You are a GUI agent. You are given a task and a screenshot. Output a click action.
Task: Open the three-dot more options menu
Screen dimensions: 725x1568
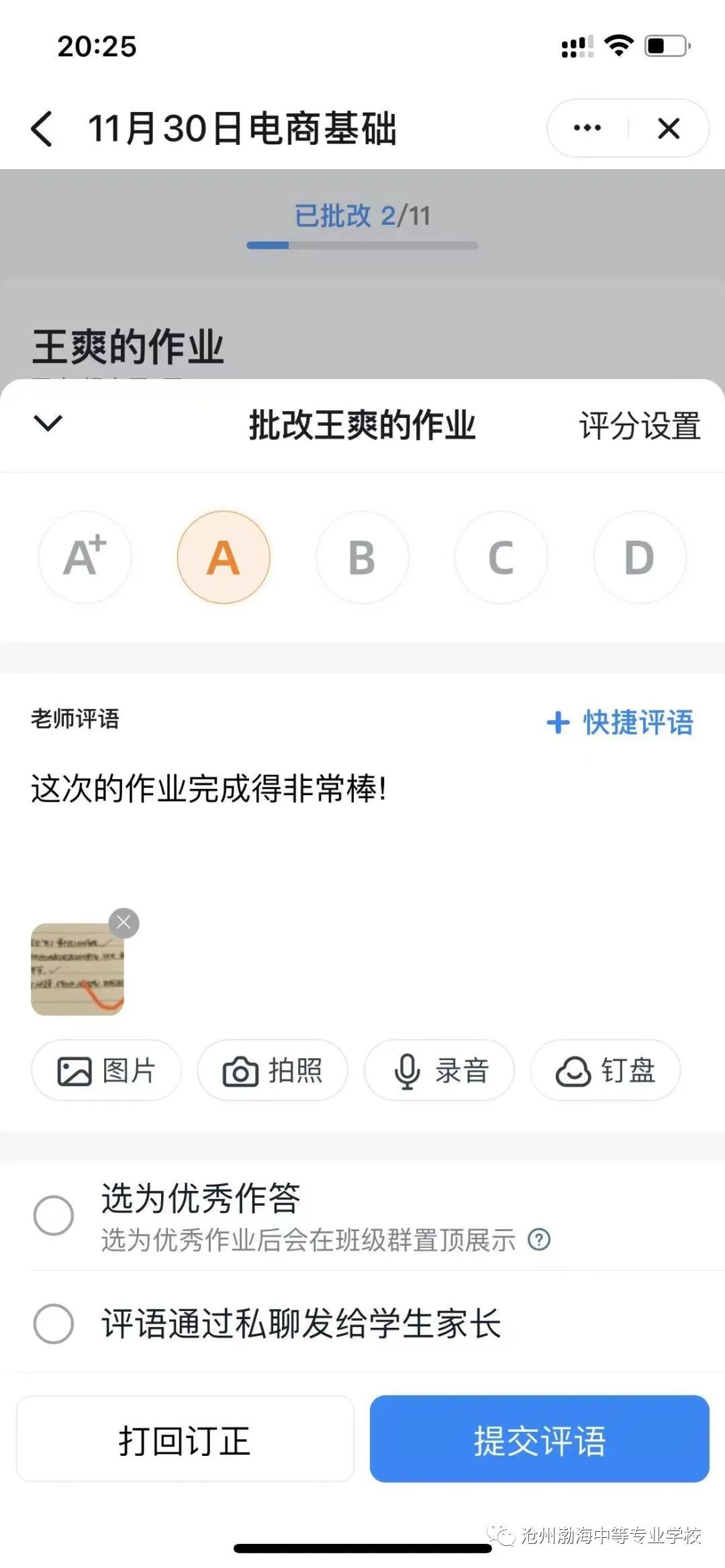point(587,127)
